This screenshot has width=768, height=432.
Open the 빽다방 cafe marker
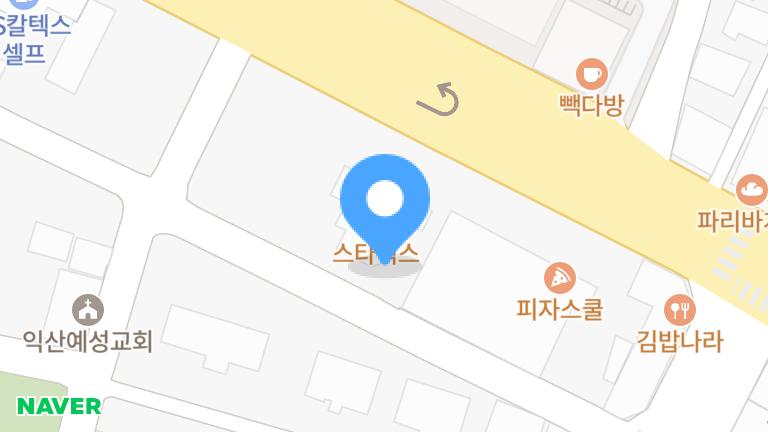click(592, 73)
